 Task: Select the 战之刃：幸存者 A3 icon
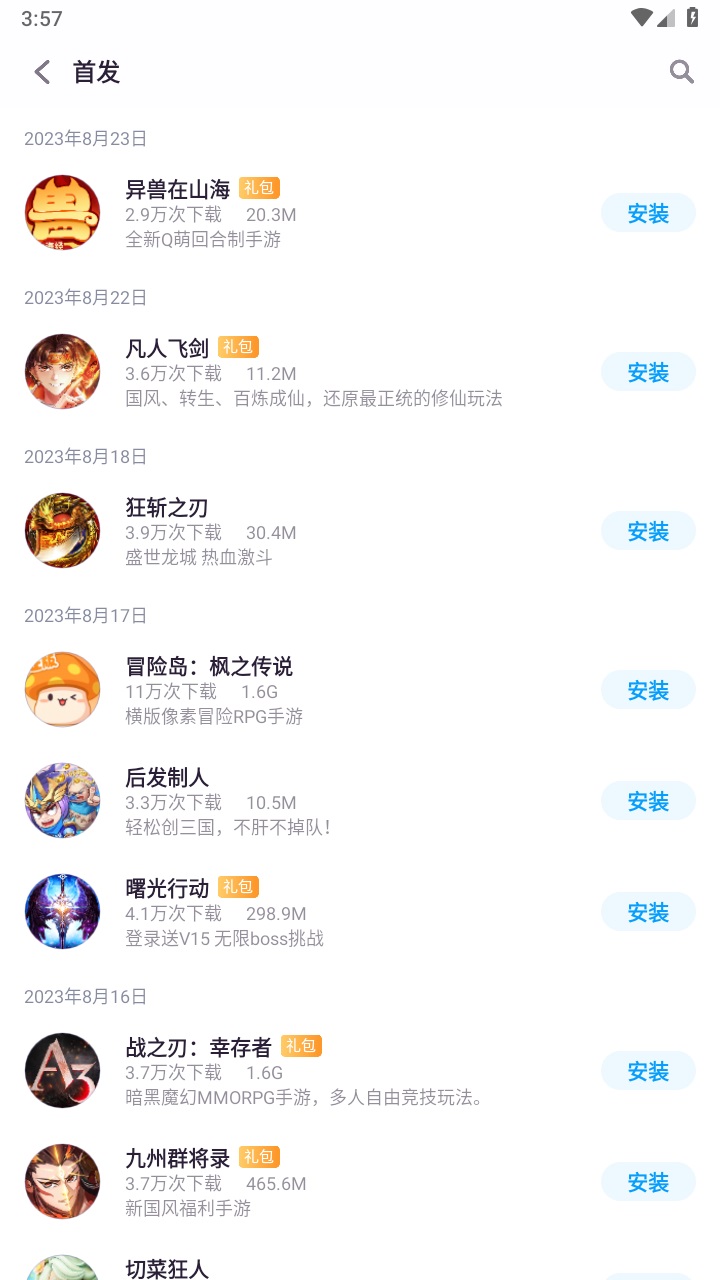pyautogui.click(x=62, y=1070)
